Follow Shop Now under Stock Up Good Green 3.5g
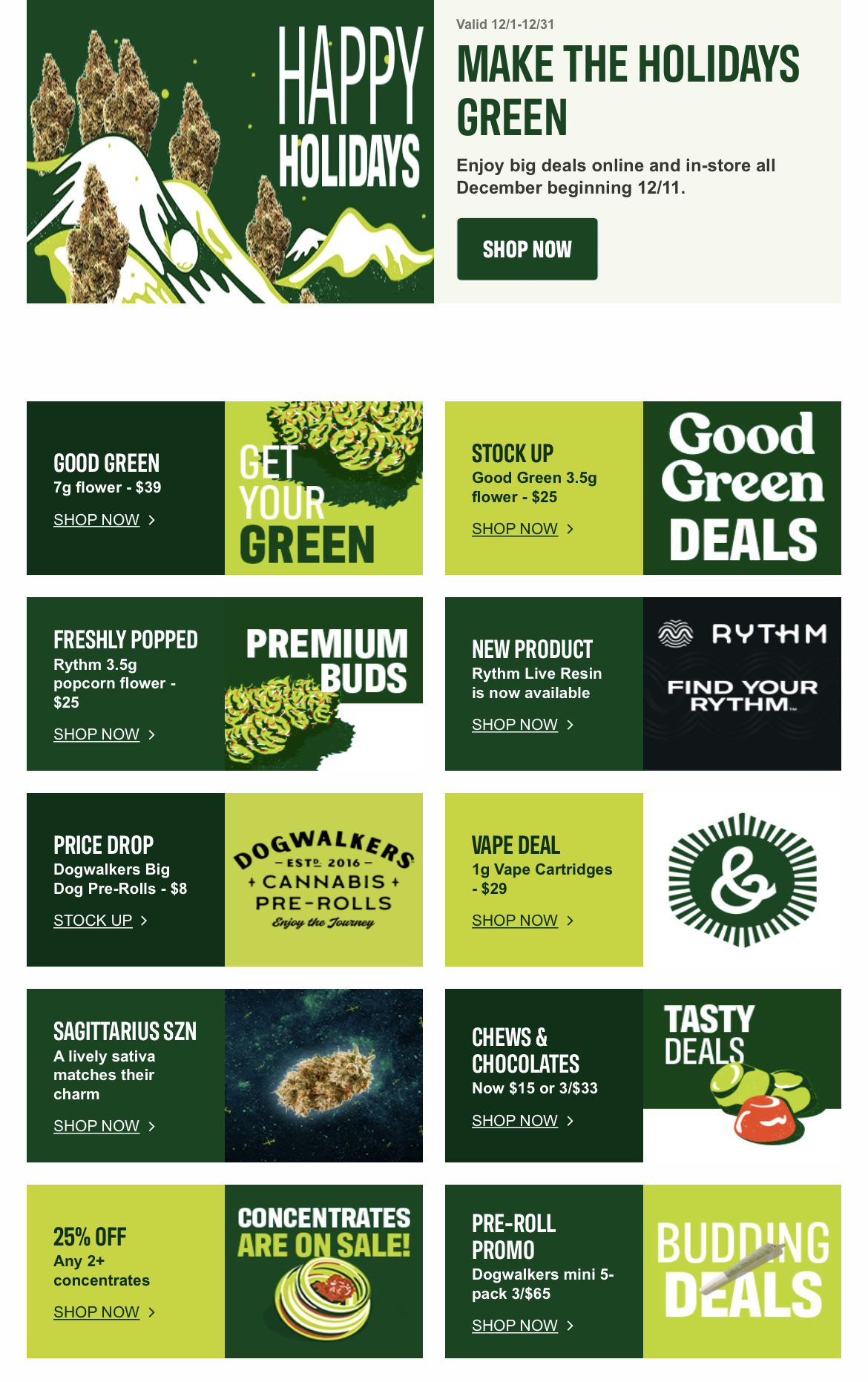The width and height of the screenshot is (868, 1382). tap(515, 529)
